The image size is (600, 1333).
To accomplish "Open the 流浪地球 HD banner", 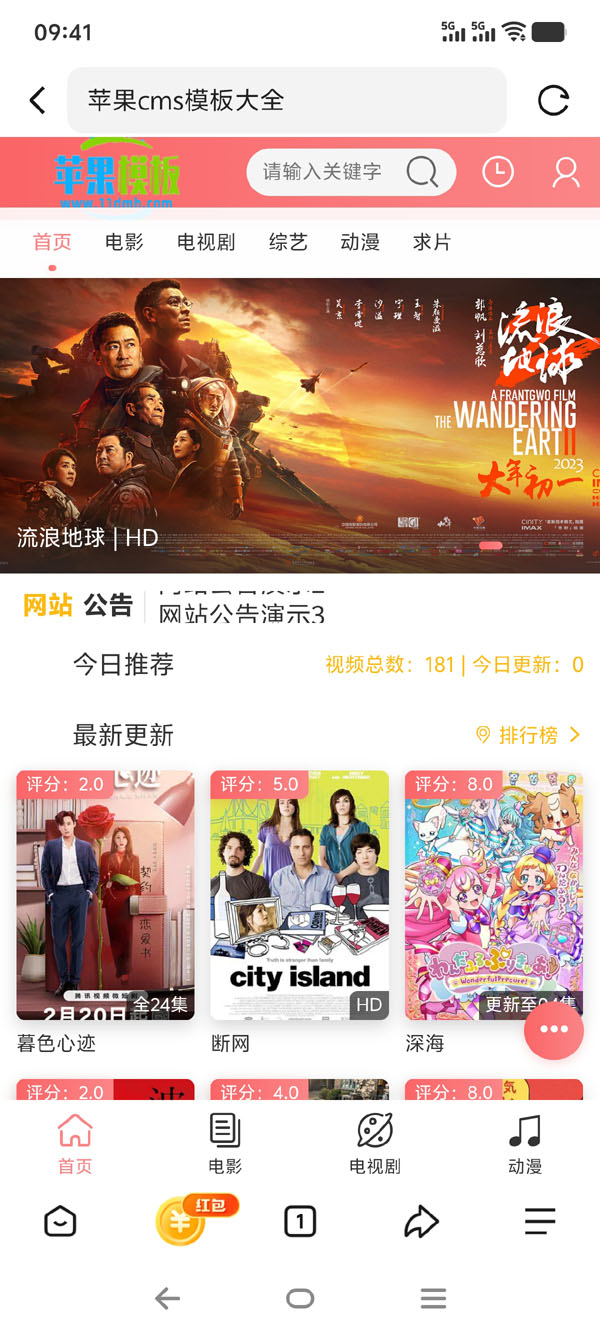I will point(300,425).
